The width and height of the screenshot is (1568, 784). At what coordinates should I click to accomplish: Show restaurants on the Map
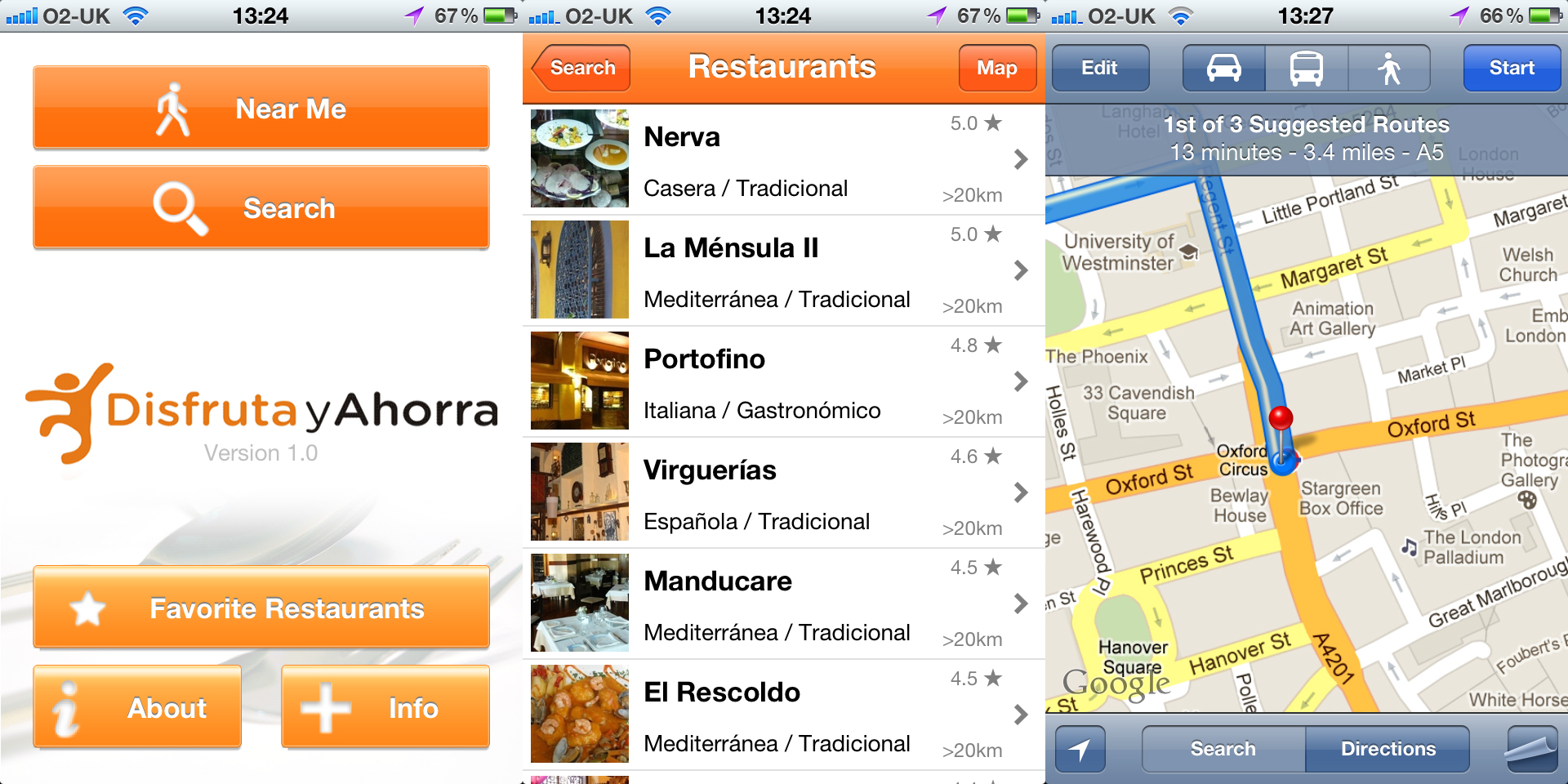pyautogui.click(x=997, y=68)
